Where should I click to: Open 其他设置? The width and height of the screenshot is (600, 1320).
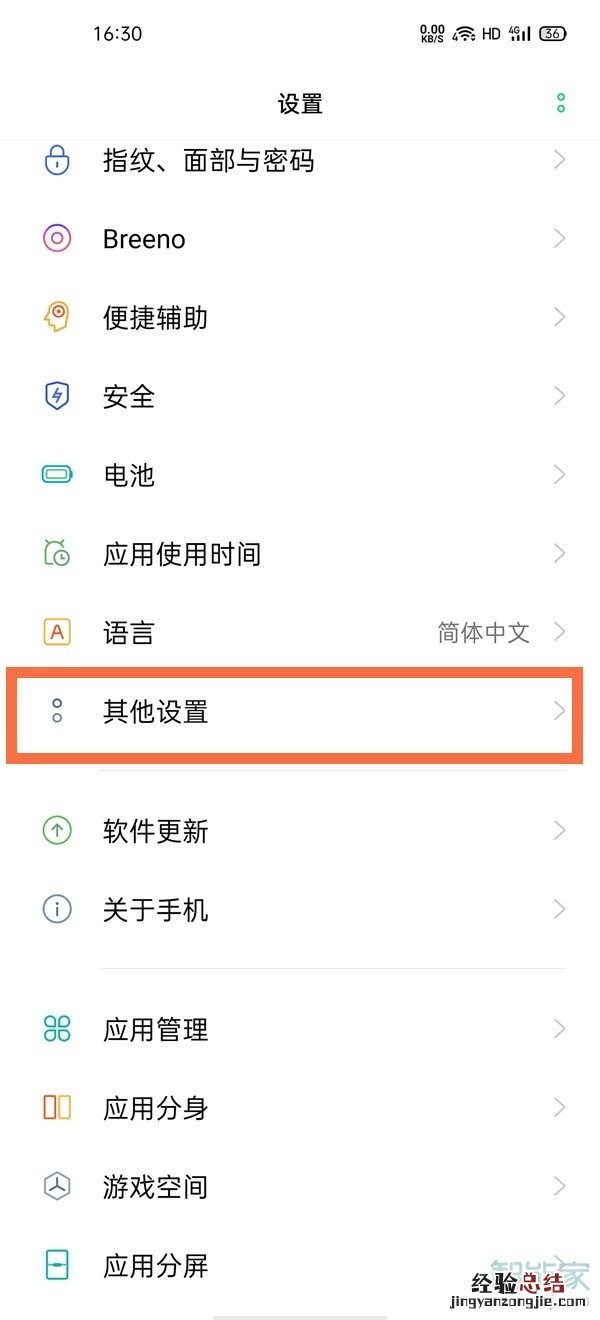tap(300, 712)
